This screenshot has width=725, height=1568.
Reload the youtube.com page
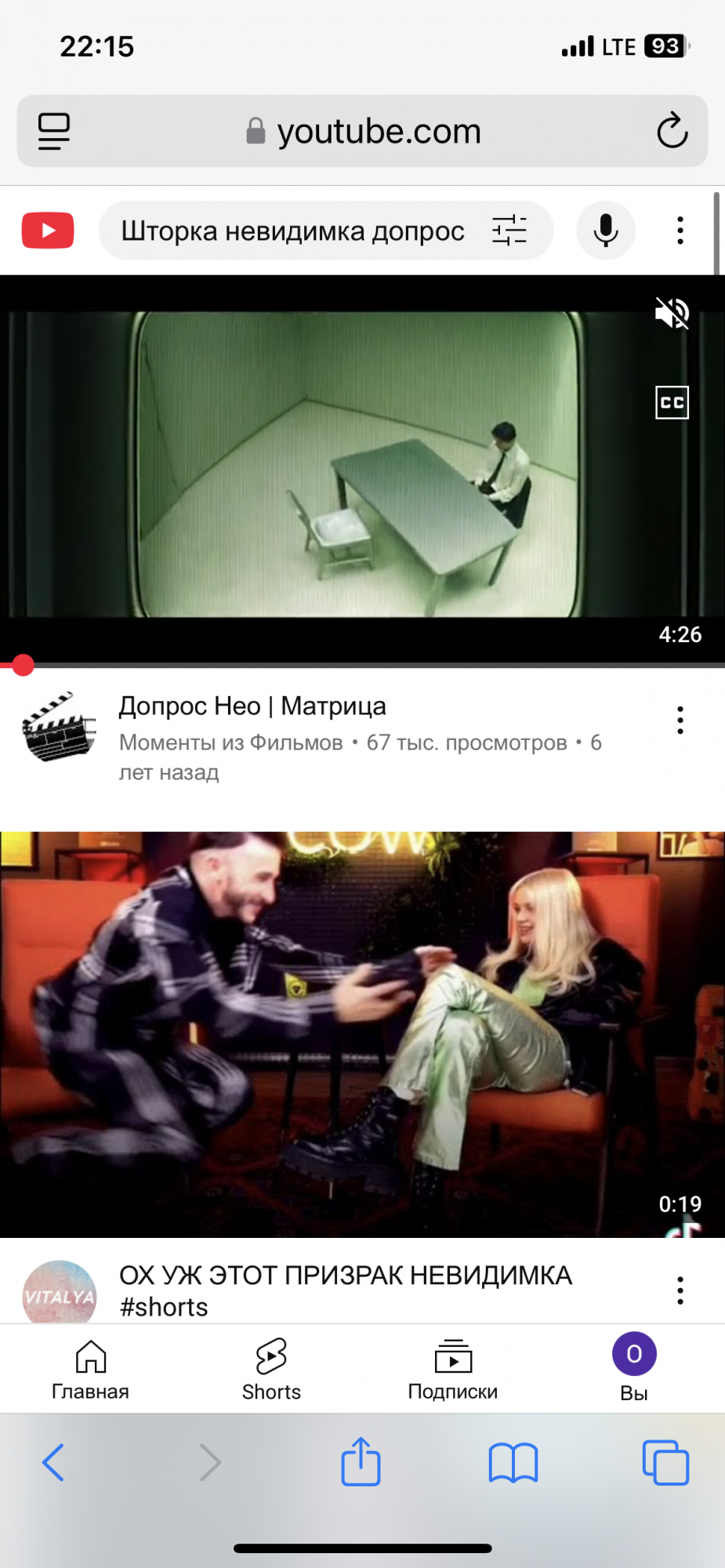672,131
